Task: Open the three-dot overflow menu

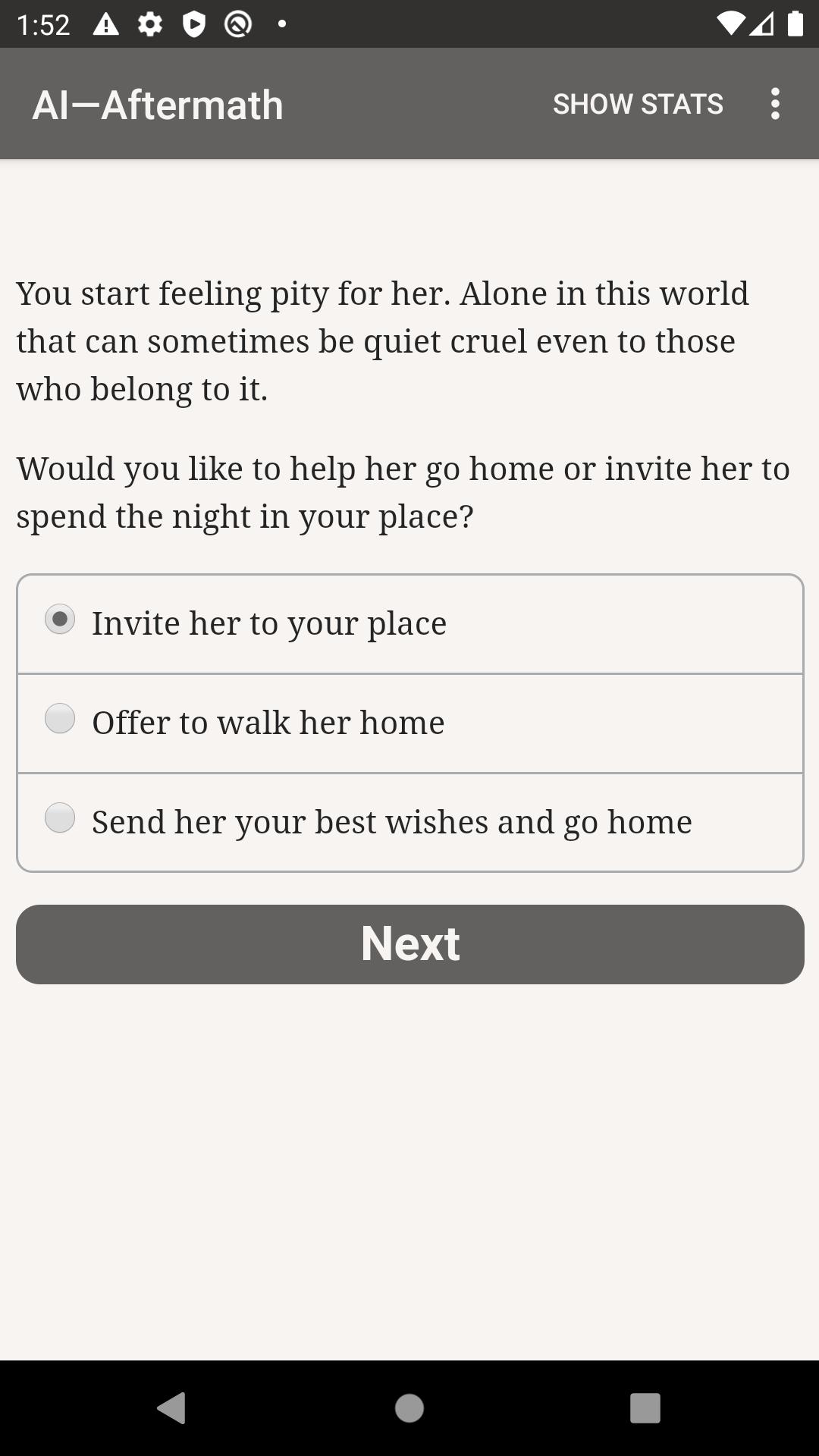Action: 774,104
